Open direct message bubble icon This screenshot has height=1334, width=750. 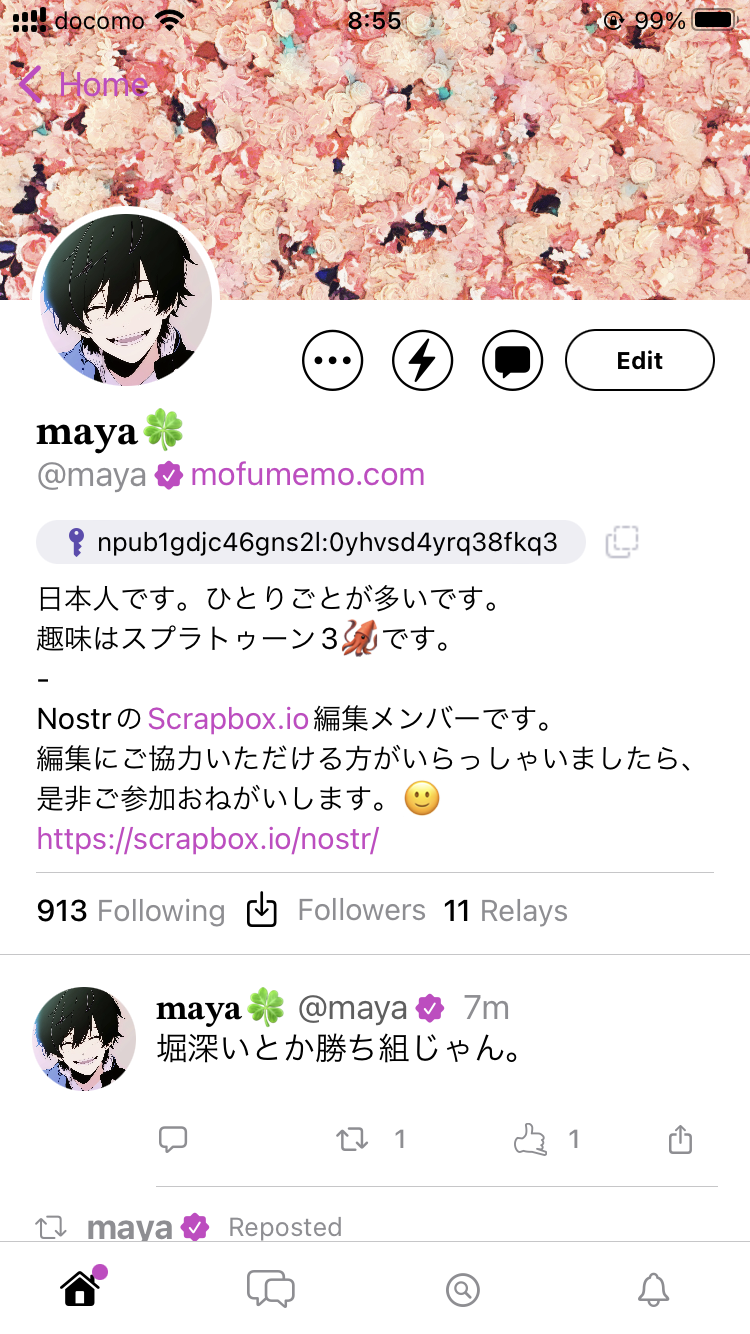tap(512, 361)
